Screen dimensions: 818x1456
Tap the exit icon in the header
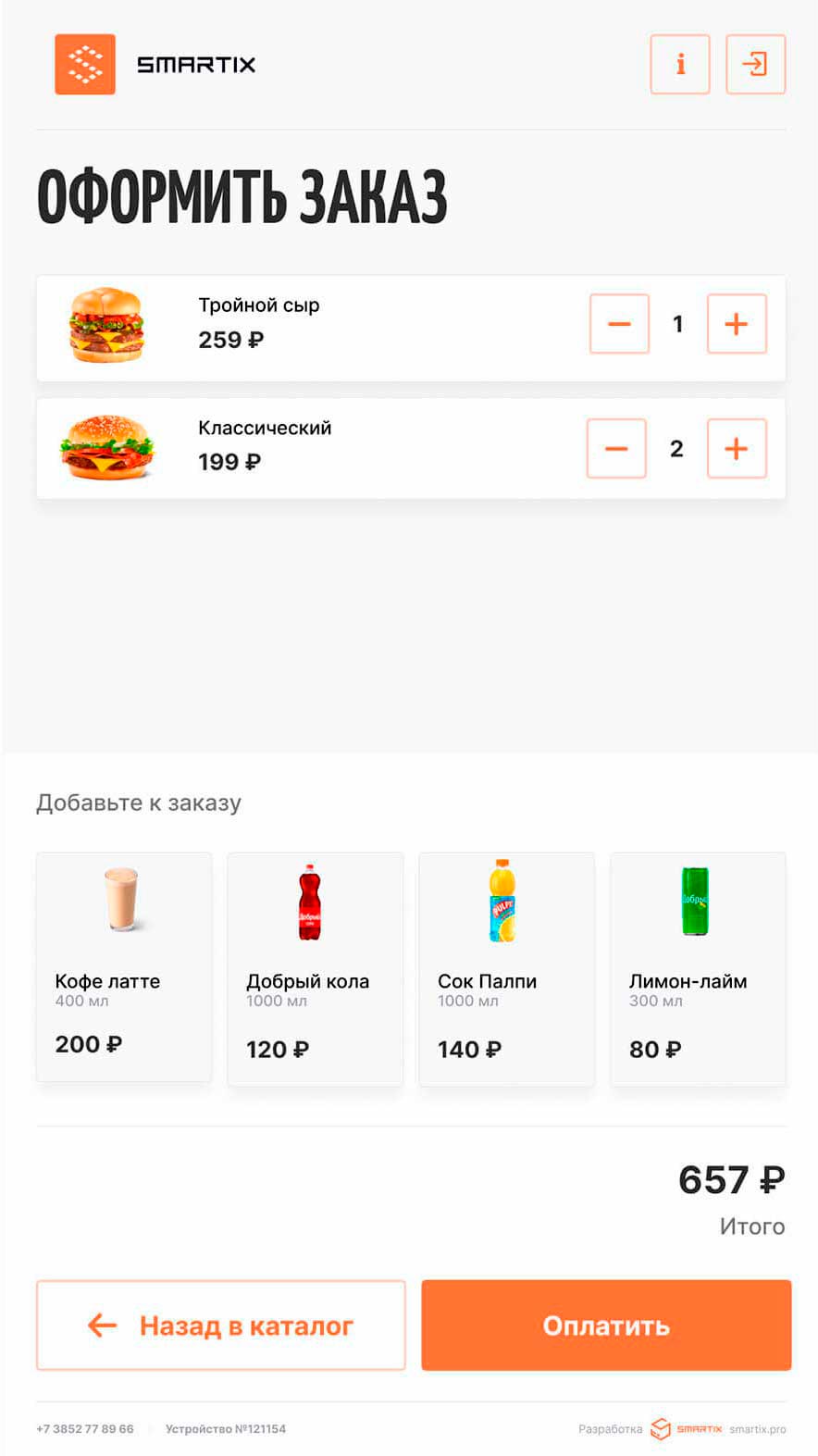[755, 64]
